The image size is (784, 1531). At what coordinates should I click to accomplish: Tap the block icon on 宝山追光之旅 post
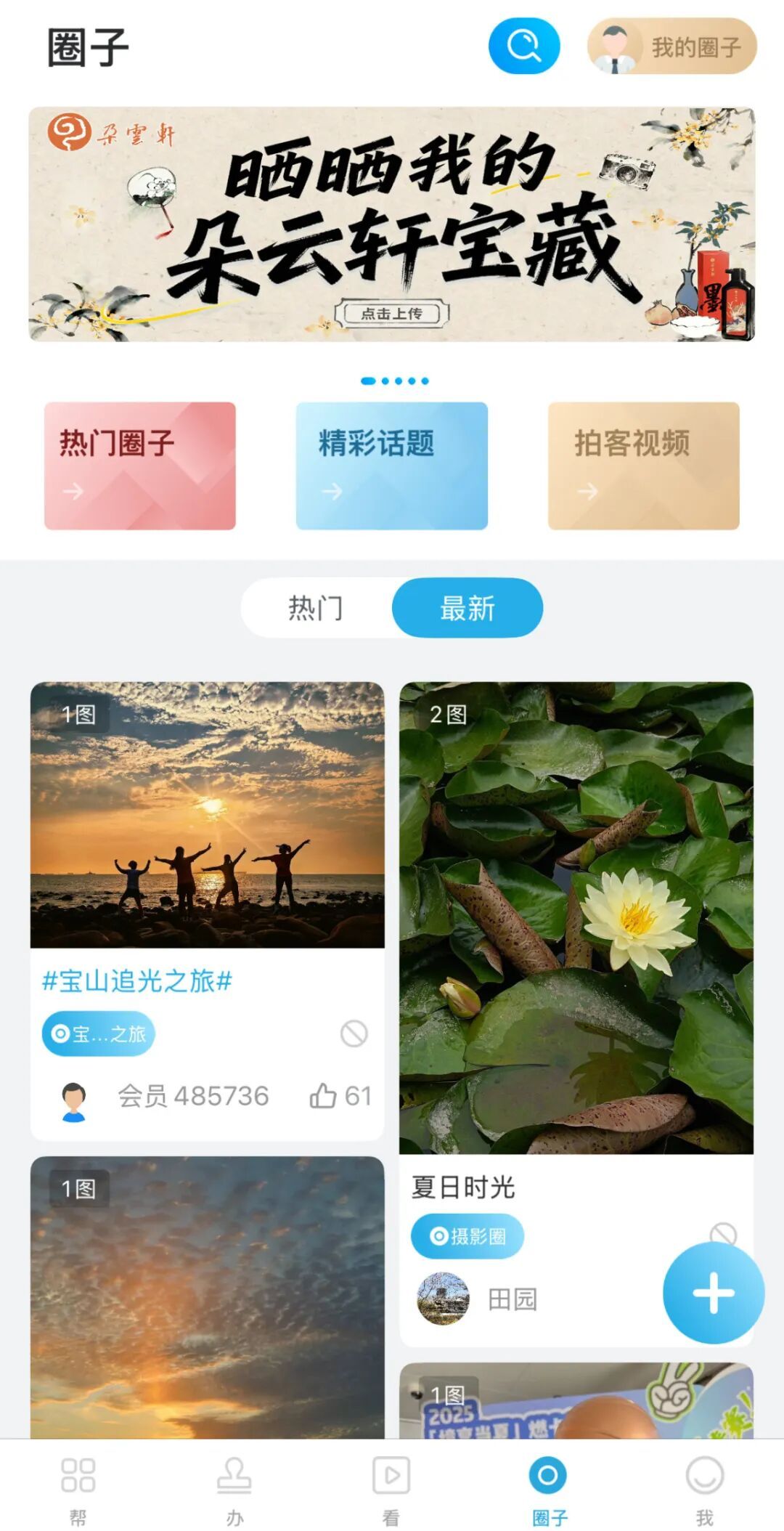(354, 1033)
